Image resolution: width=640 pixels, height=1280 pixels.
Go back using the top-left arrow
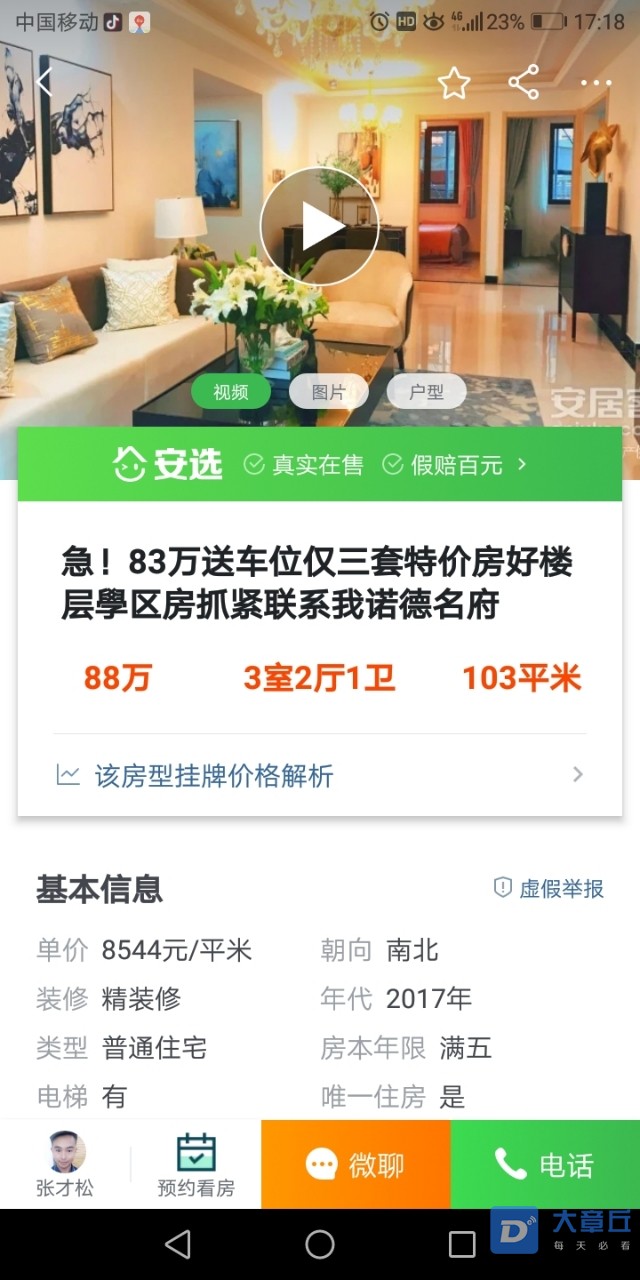pos(45,82)
